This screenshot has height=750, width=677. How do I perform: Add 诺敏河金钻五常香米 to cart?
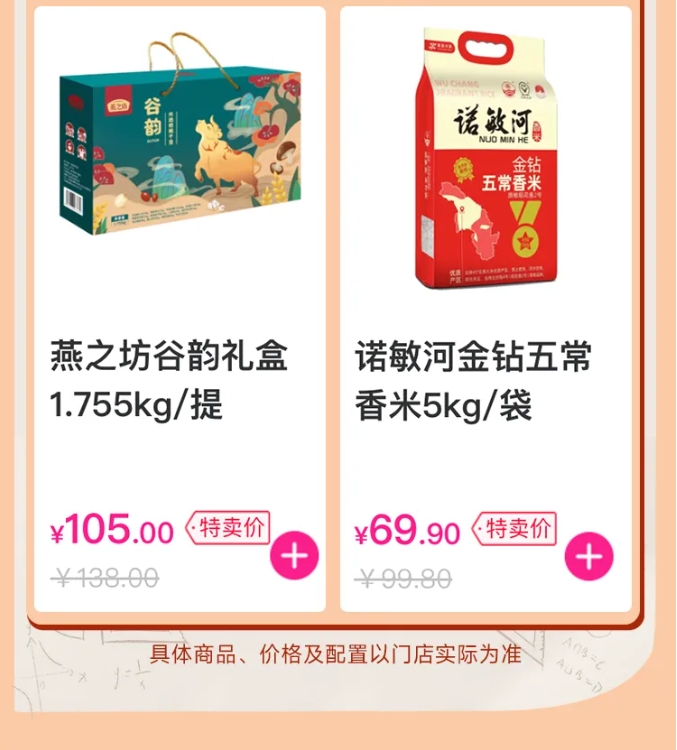click(589, 556)
